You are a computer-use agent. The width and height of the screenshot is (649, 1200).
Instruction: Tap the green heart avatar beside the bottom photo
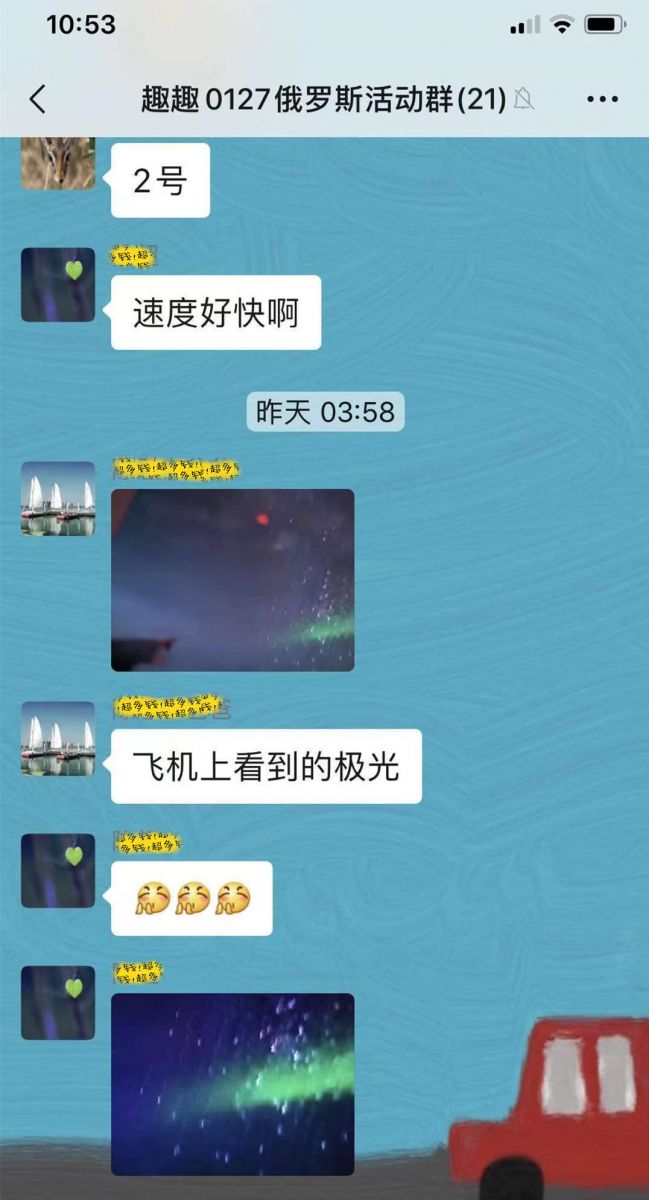coord(58,1003)
